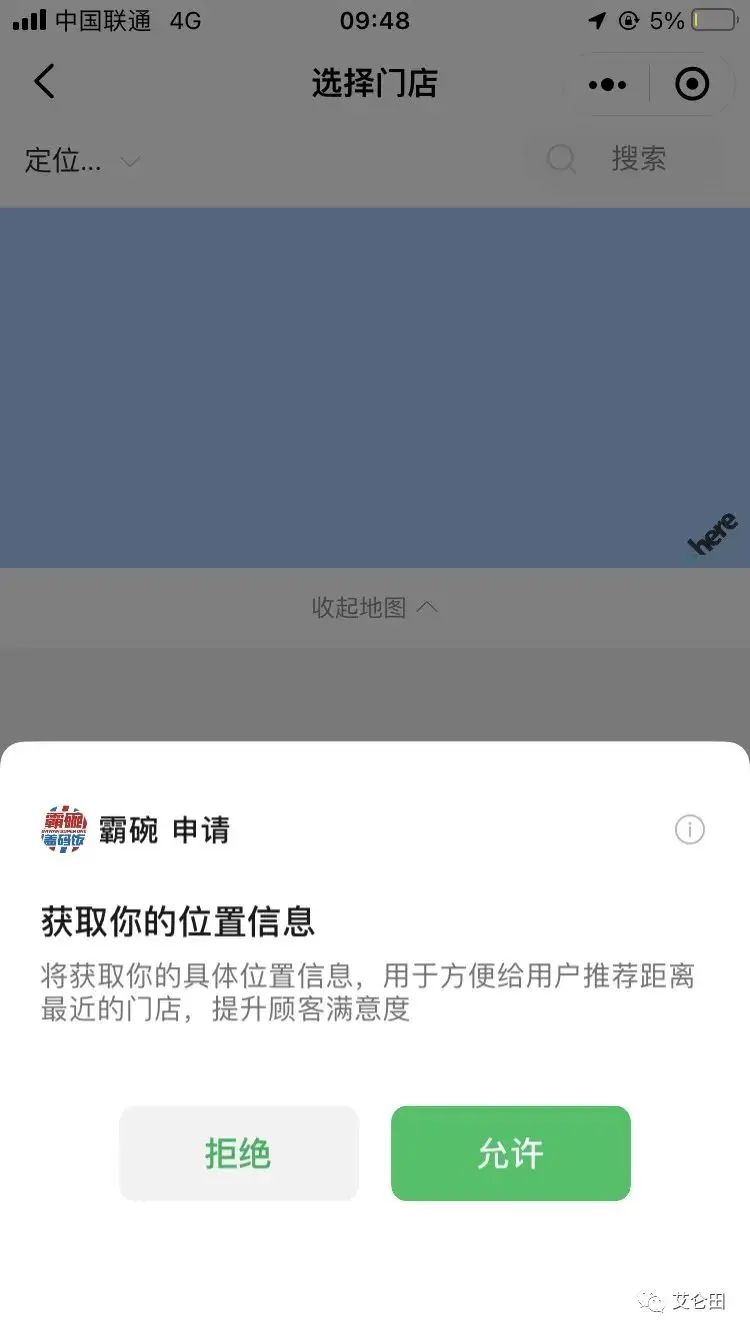Open the mini program three-dot menu

tap(607, 85)
